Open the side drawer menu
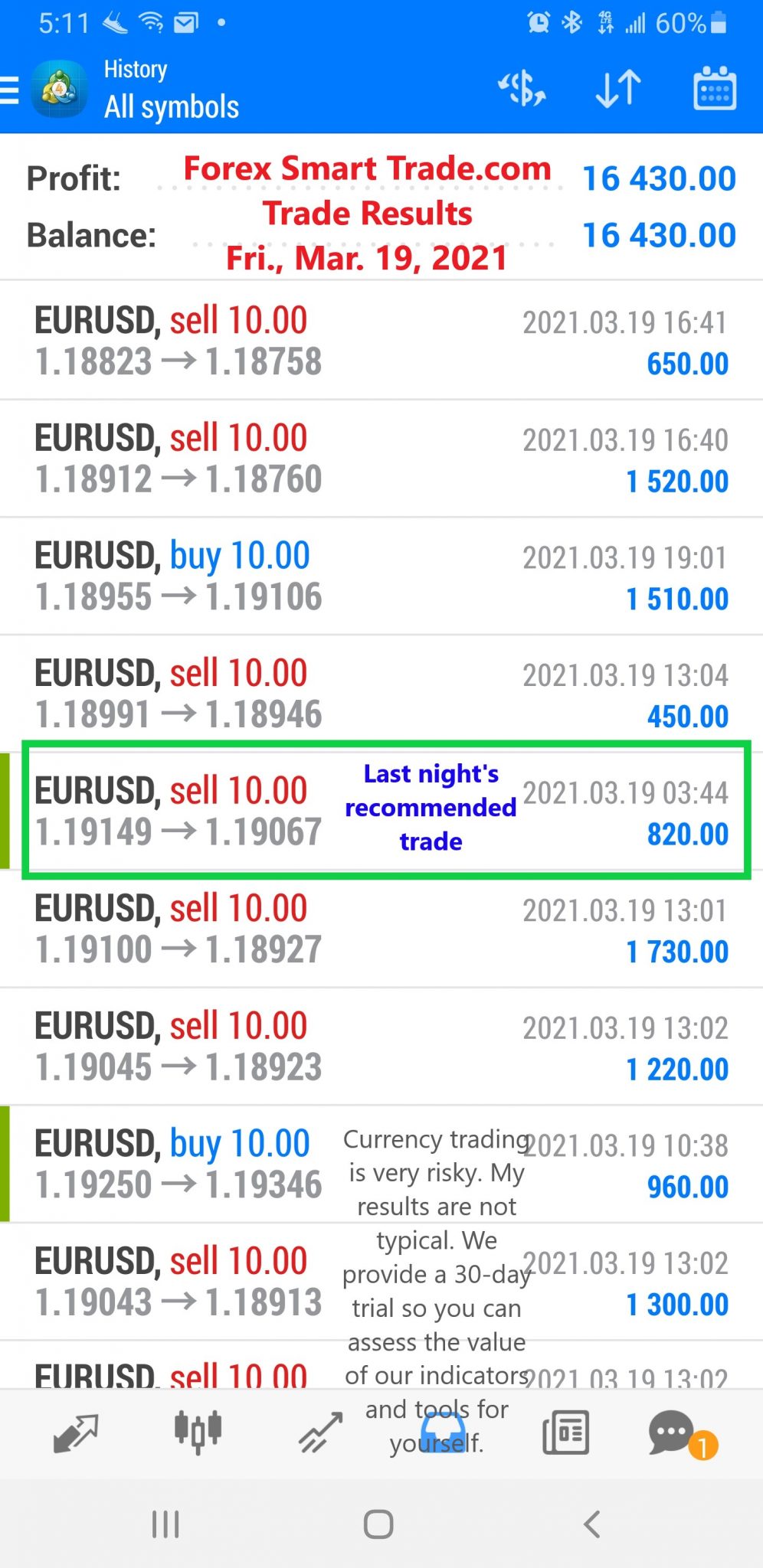763x1568 pixels. point(9,90)
